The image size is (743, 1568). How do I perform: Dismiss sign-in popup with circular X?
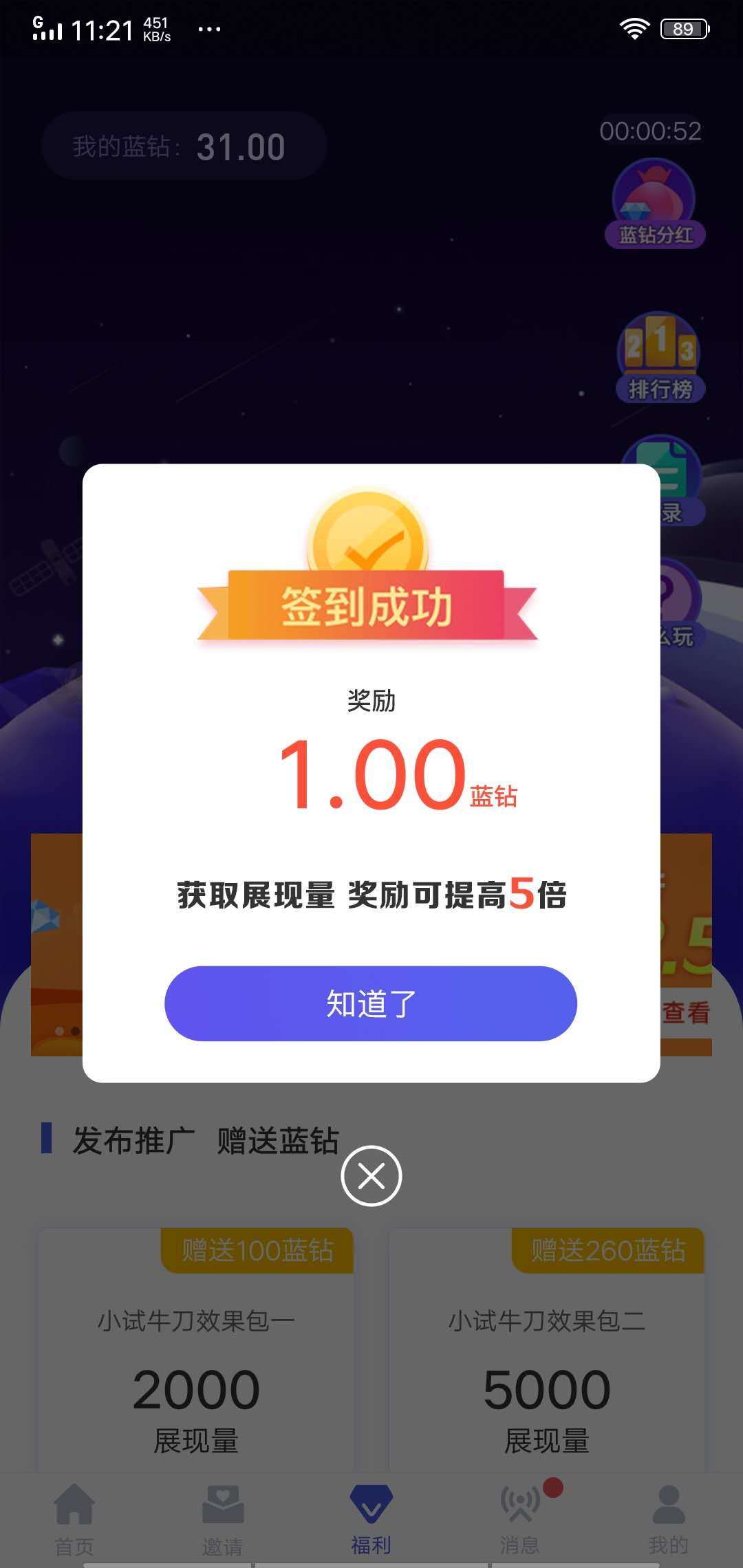pyautogui.click(x=371, y=1176)
